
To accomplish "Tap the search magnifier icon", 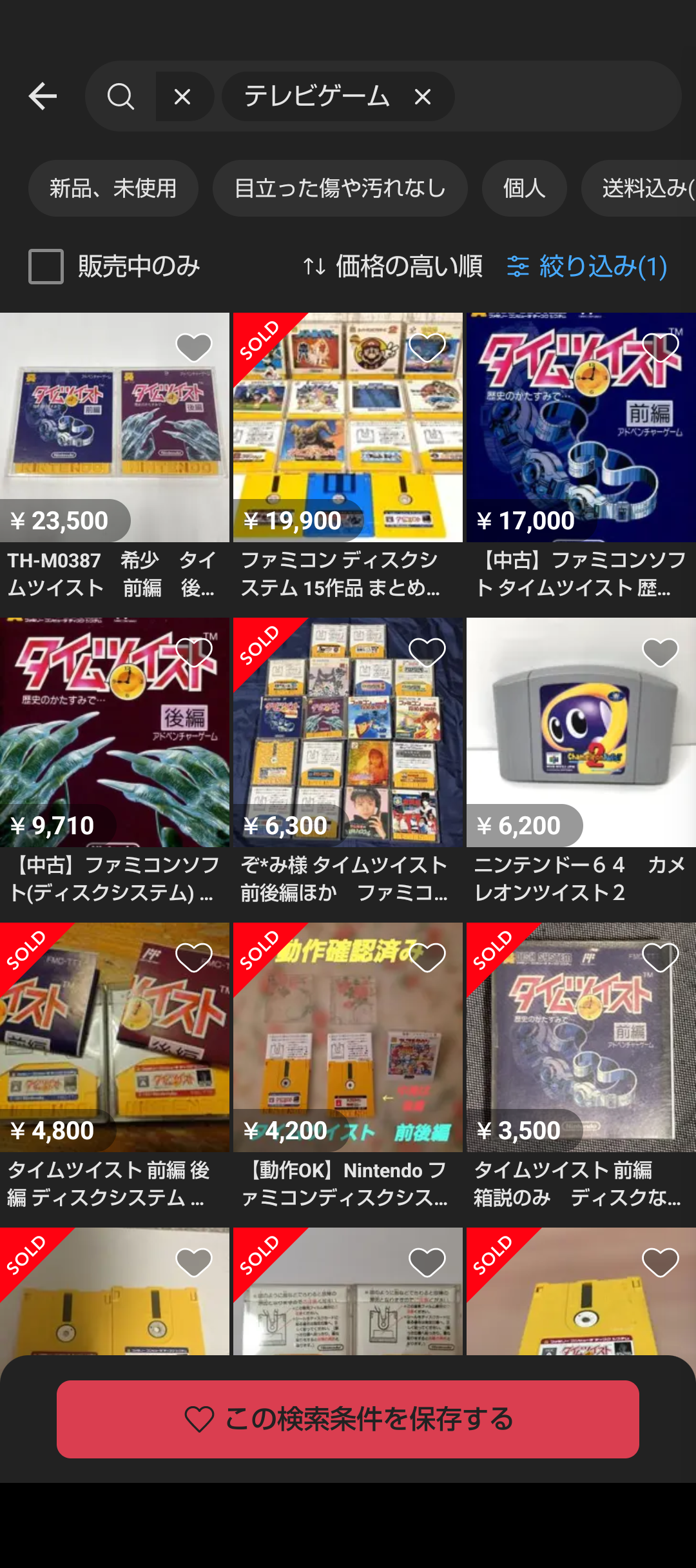I will 121,97.
